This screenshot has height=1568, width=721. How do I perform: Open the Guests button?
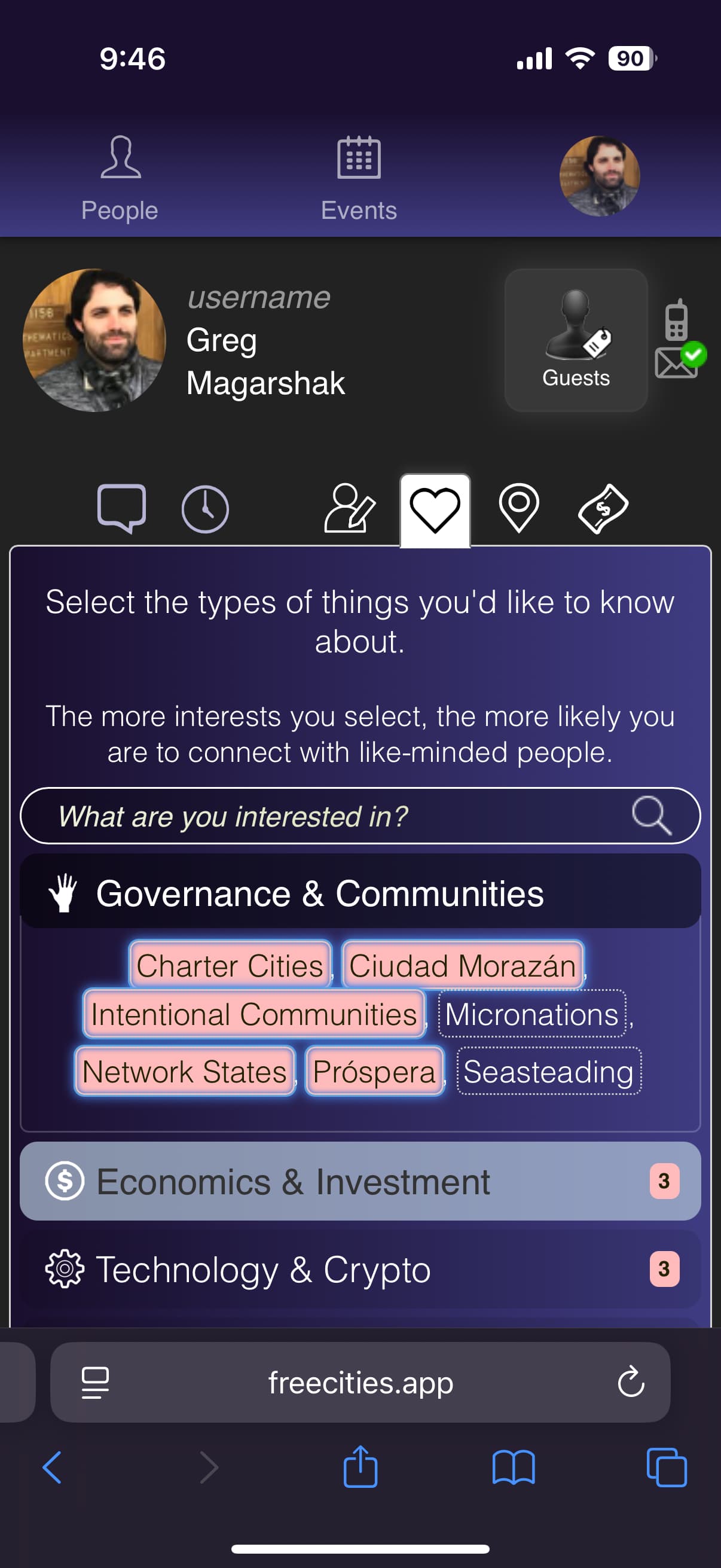click(x=576, y=340)
